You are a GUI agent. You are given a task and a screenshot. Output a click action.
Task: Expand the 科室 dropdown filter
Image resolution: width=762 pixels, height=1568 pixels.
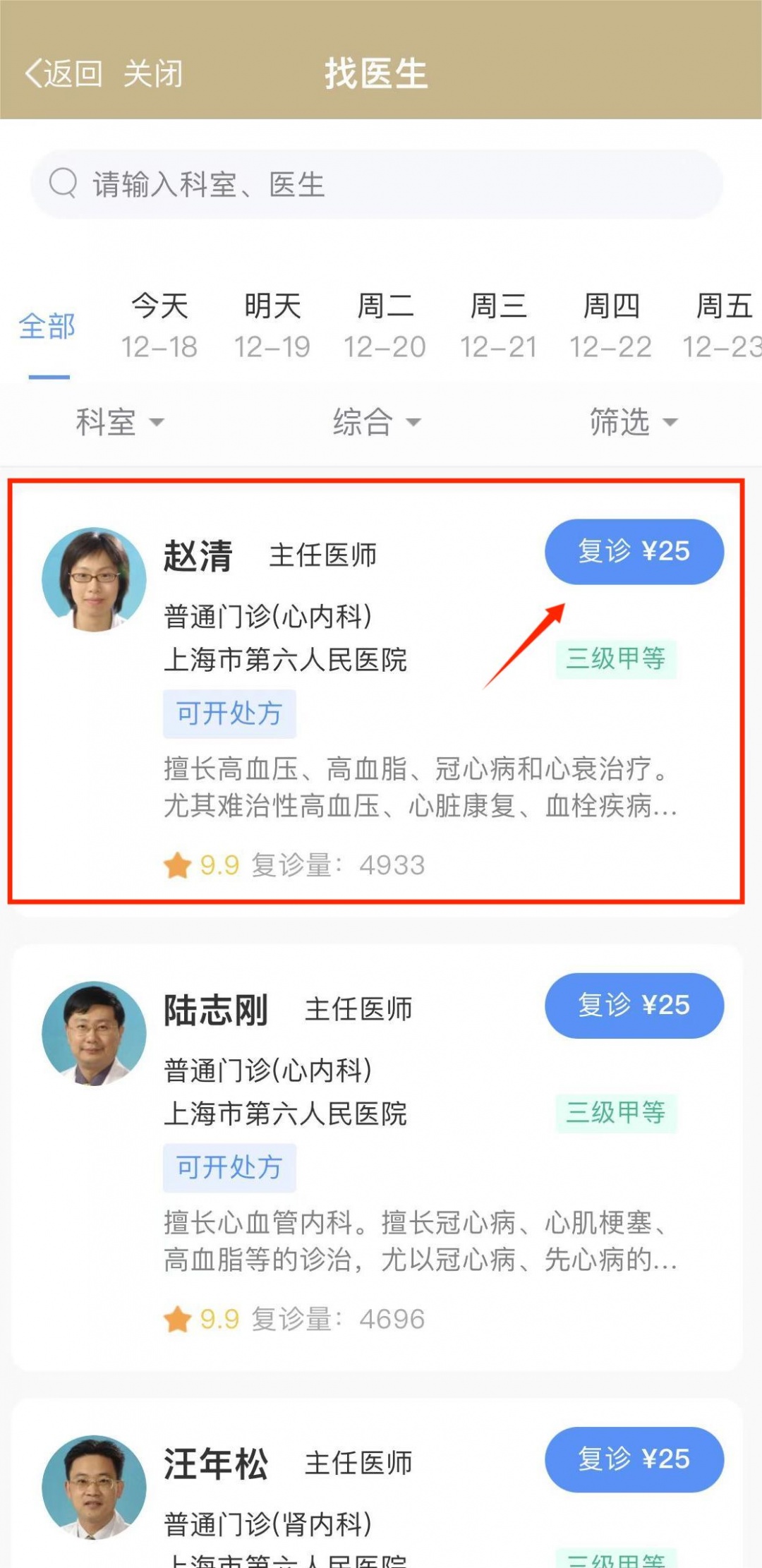(120, 422)
